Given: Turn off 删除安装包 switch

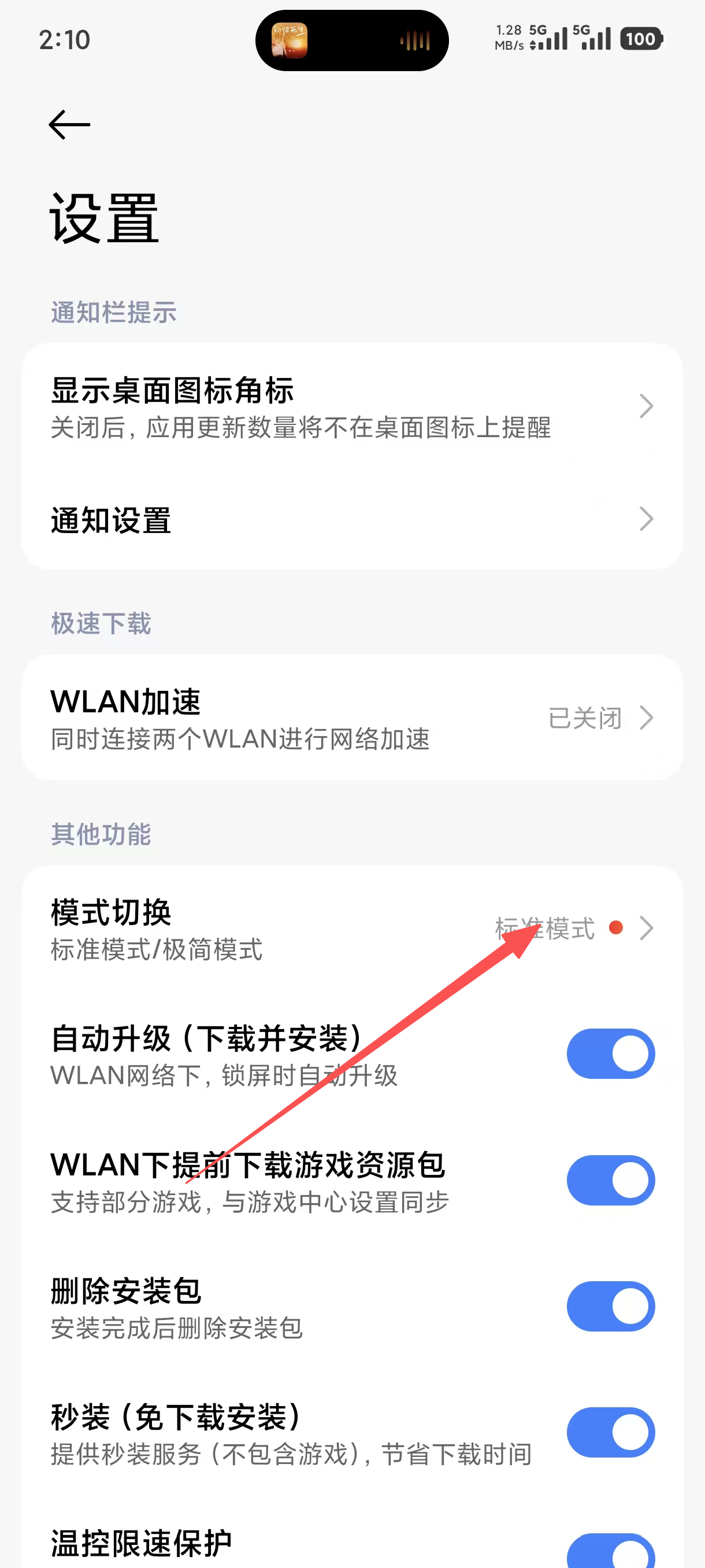Looking at the screenshot, I should [610, 1307].
